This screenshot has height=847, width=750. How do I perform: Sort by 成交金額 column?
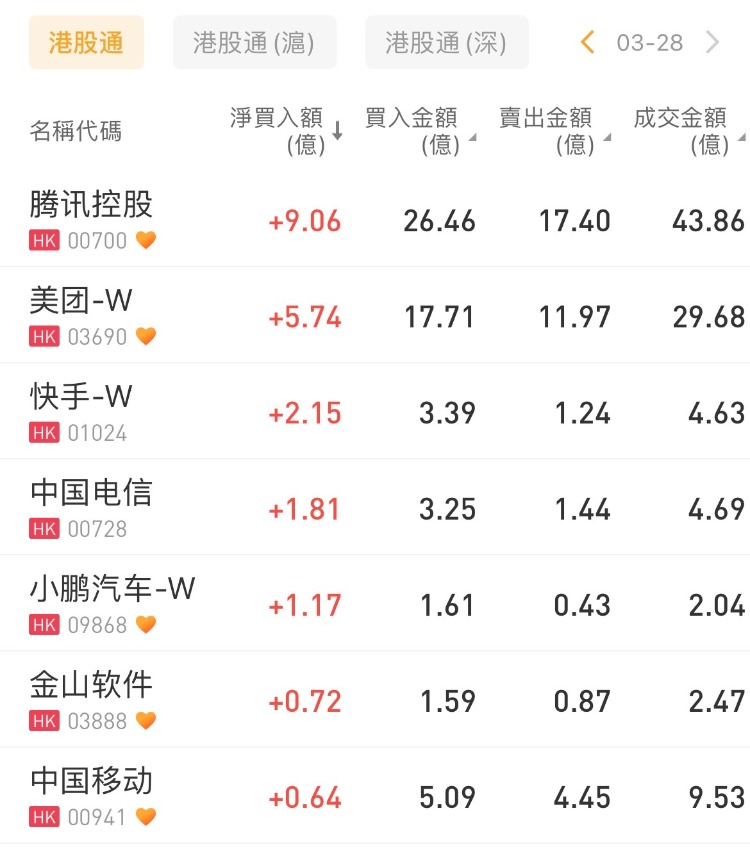click(688, 131)
